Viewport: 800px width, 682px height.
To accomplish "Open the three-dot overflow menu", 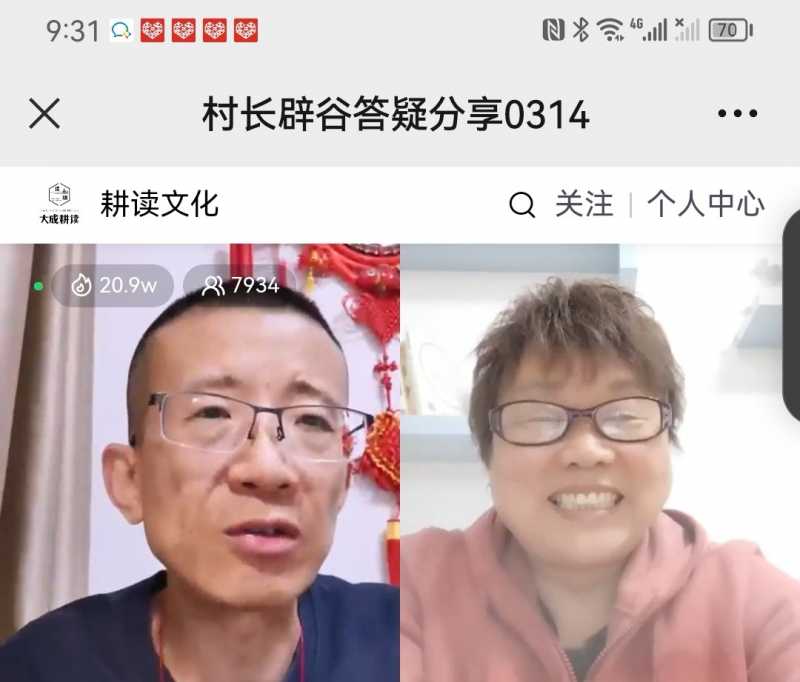I will 737,114.
